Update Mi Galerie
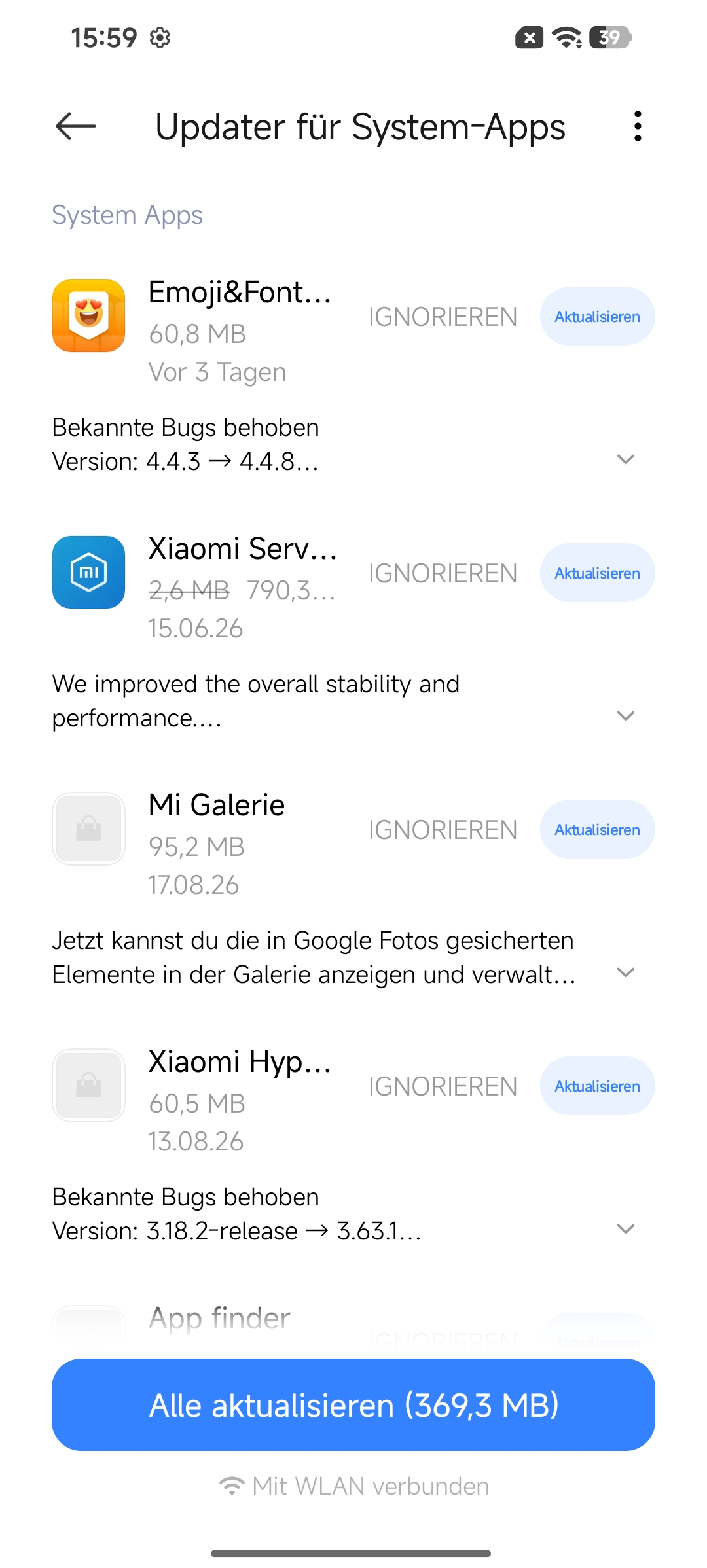 click(x=597, y=830)
